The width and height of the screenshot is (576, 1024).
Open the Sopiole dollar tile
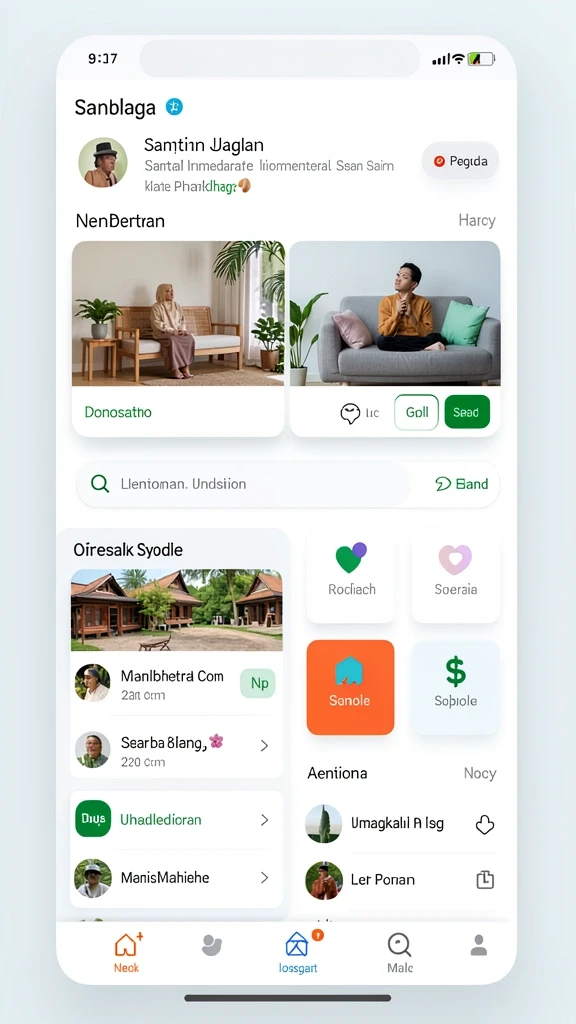456,688
